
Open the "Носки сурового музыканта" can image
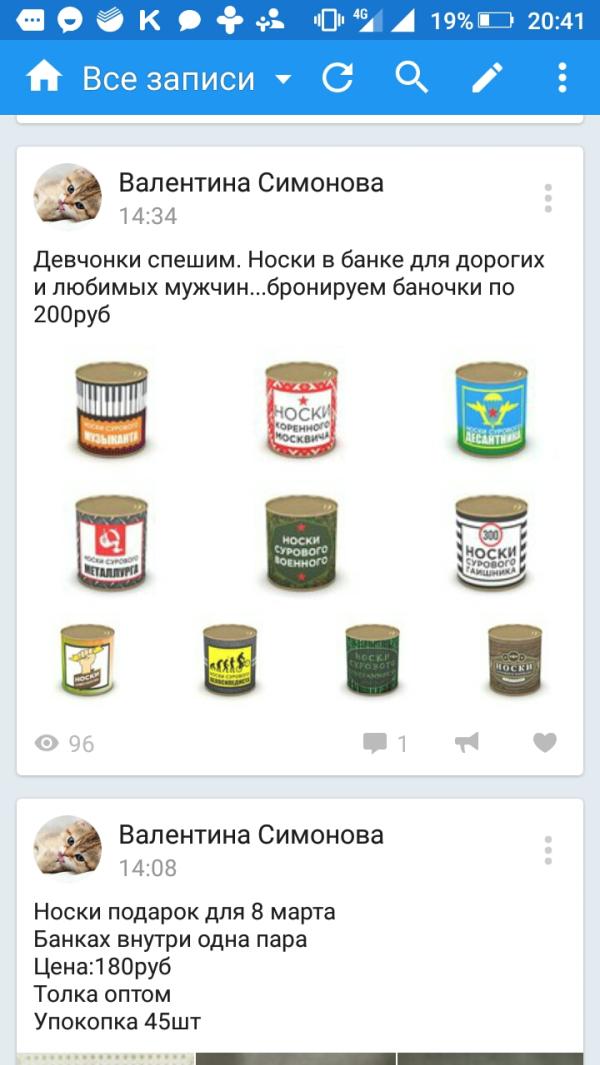pyautogui.click(x=111, y=406)
